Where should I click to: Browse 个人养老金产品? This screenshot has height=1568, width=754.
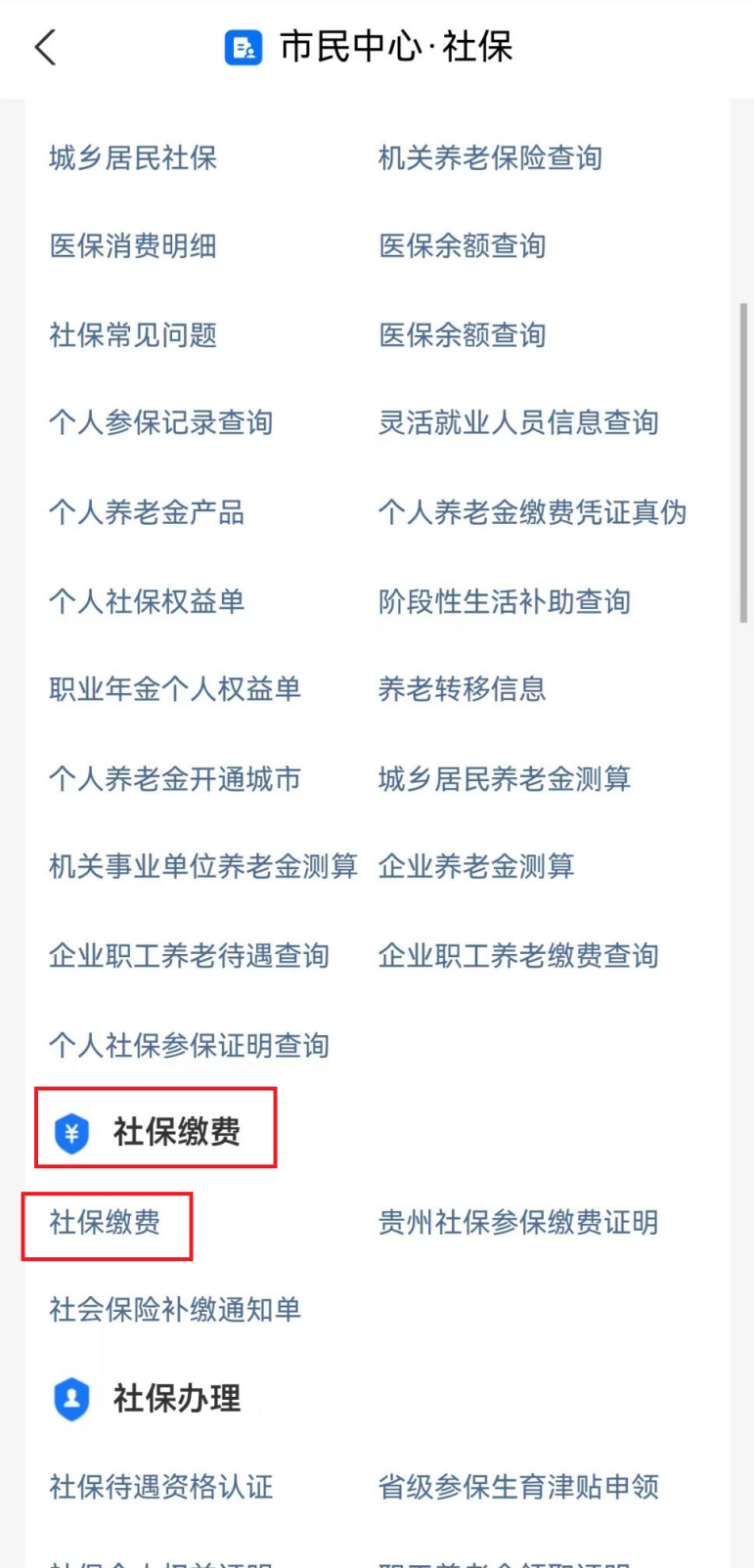point(147,512)
